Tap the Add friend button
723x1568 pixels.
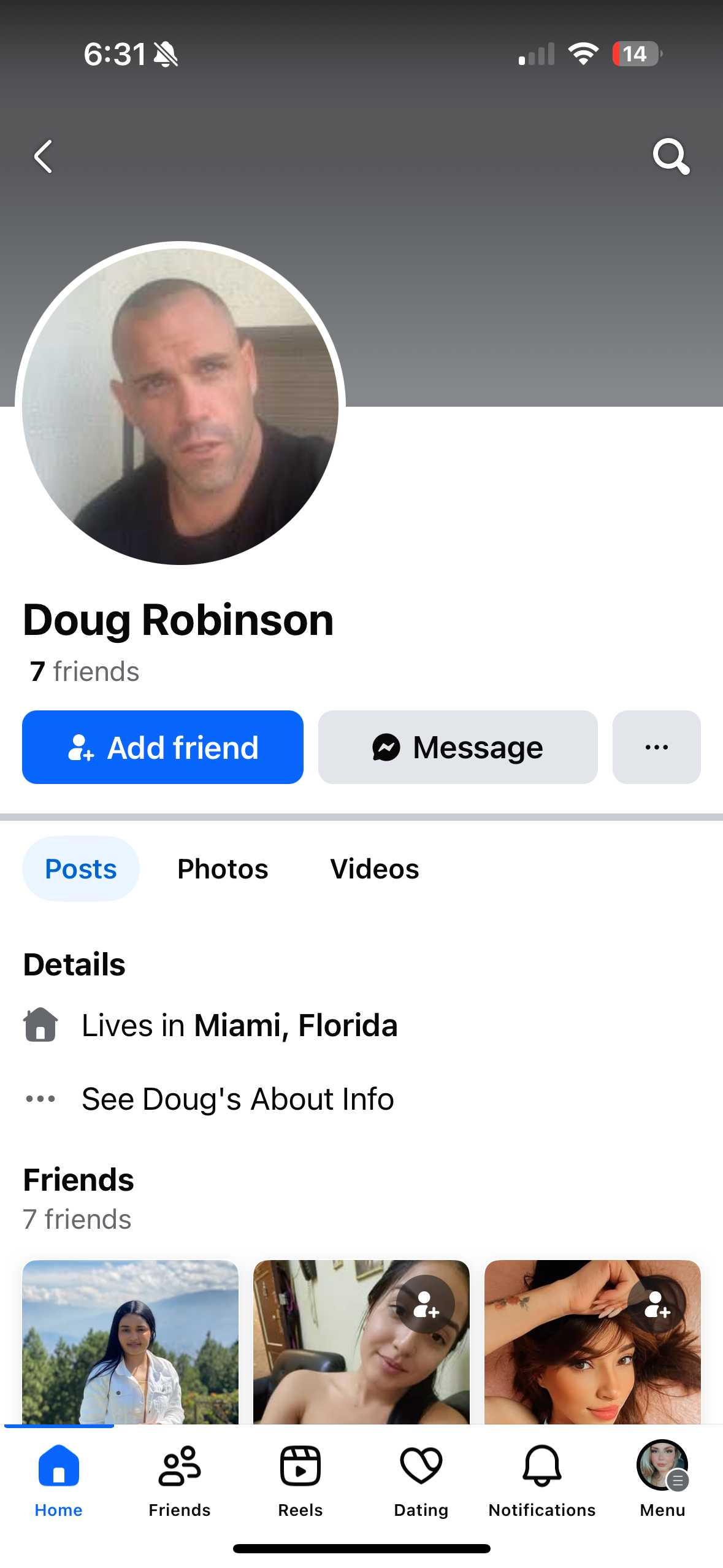coord(163,747)
